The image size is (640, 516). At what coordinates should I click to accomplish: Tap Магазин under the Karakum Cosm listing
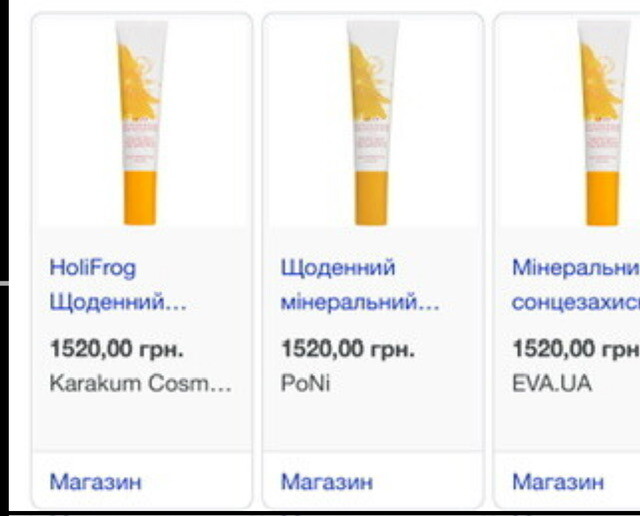click(96, 482)
